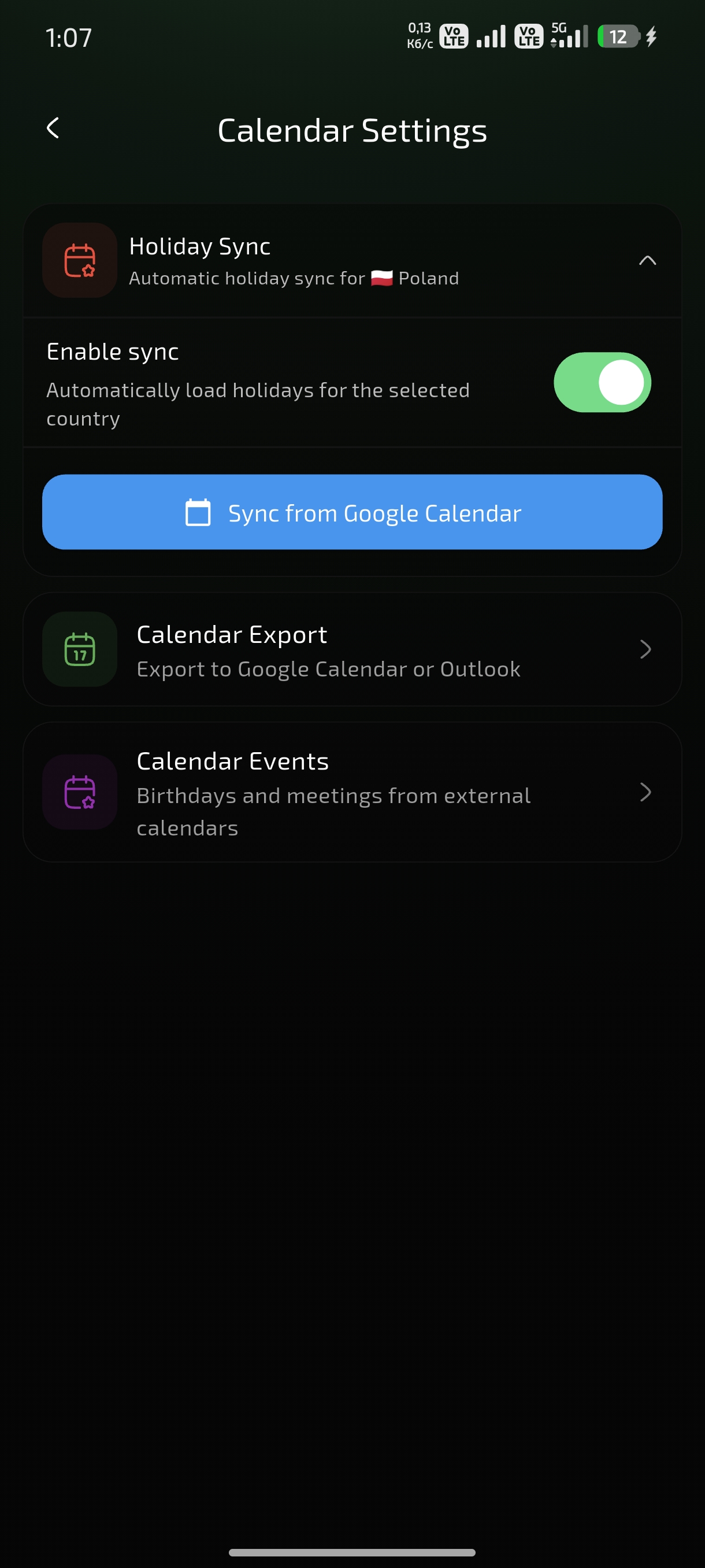705x1568 pixels.
Task: Open the Calendar Export details via its chevron
Action: (646, 649)
